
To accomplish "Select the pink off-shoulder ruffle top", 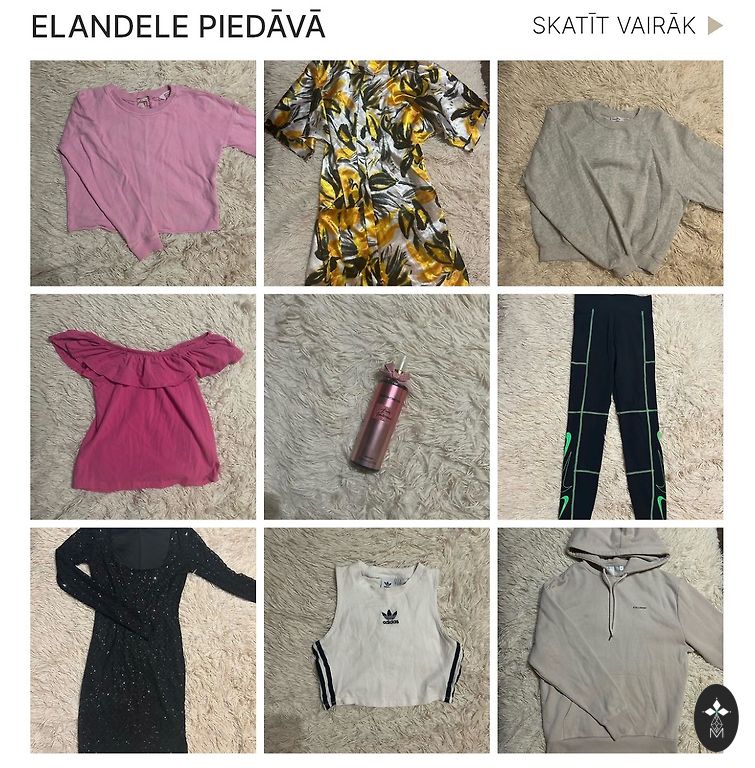I will pos(143,407).
